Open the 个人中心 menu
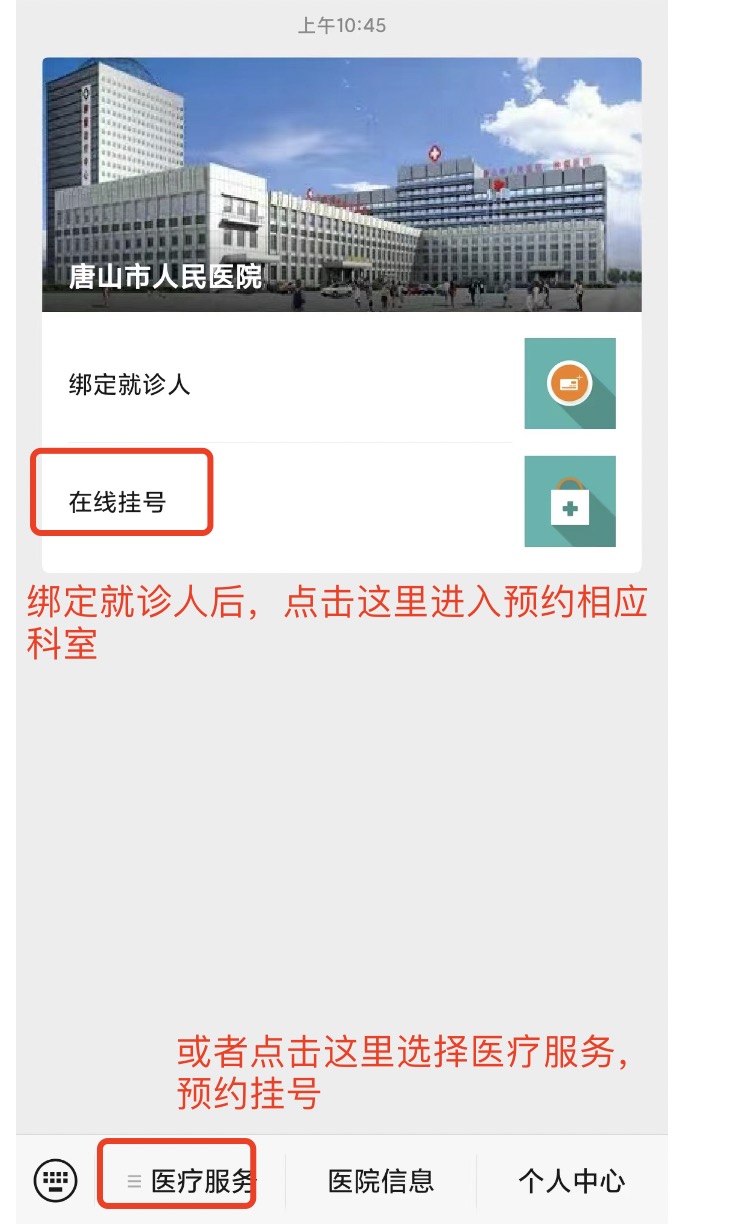Viewport: 730px width, 1224px height. point(571,1181)
